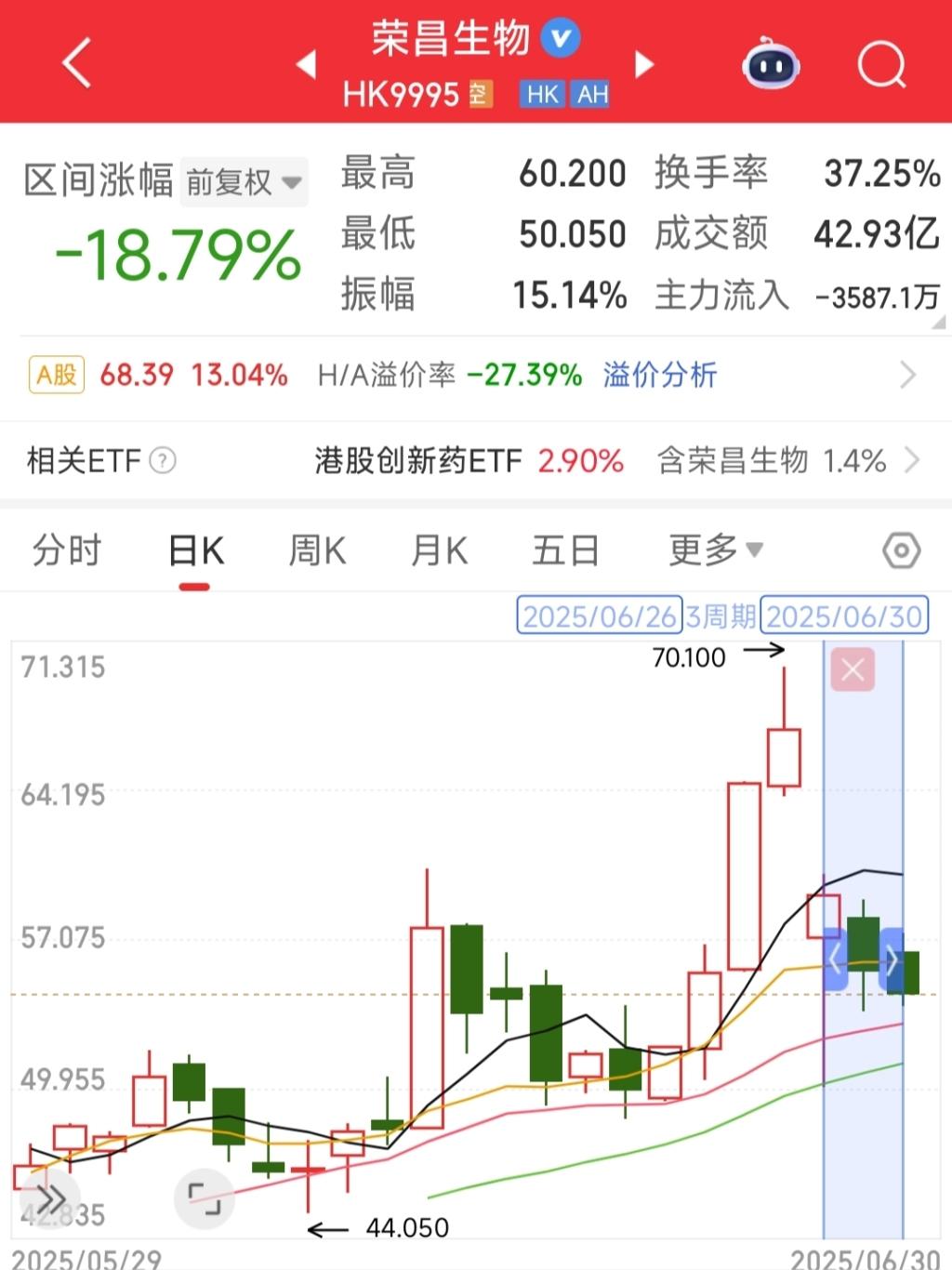The height and width of the screenshot is (1270, 952).
Task: Toggle the fullscreen chart icon
Action: [205, 1198]
